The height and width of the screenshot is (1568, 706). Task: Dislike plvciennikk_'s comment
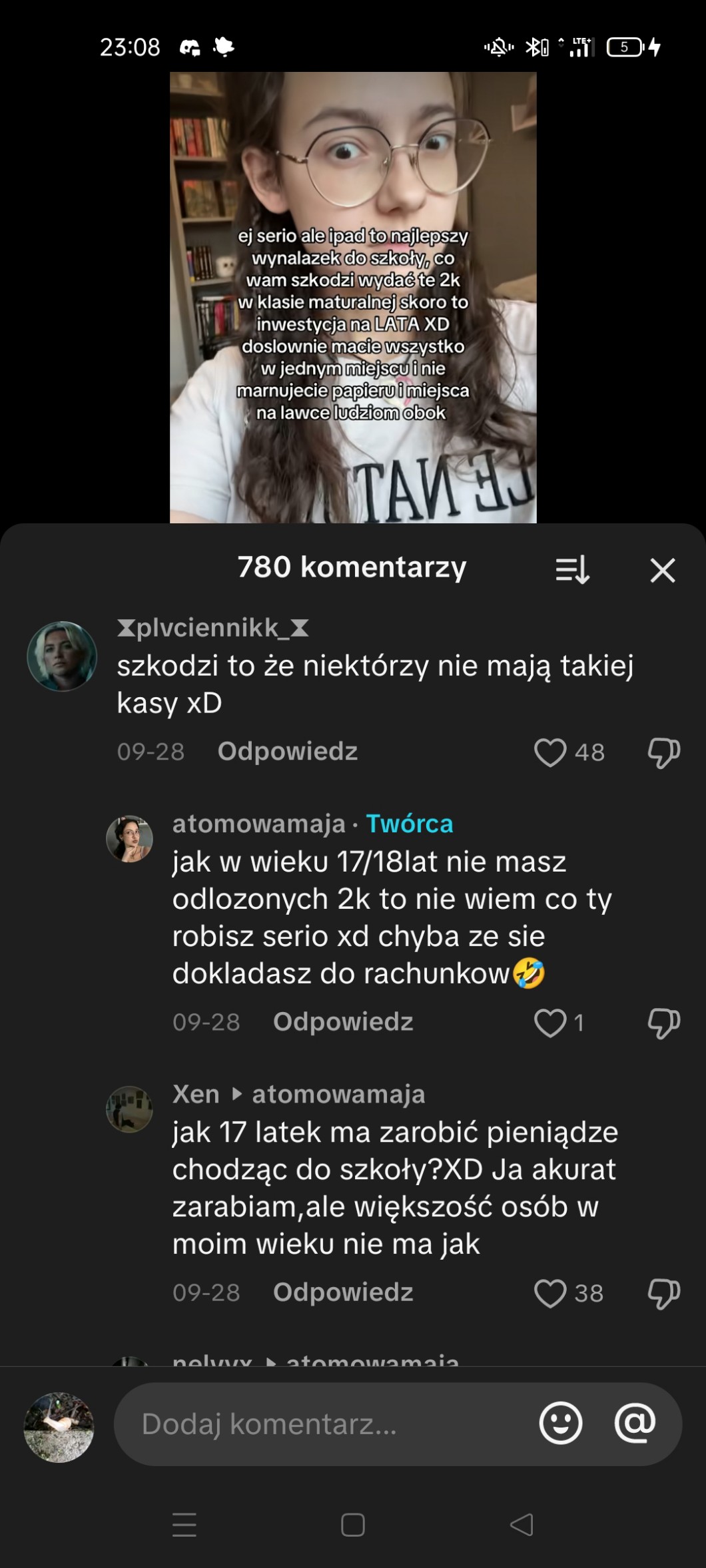[x=663, y=752]
